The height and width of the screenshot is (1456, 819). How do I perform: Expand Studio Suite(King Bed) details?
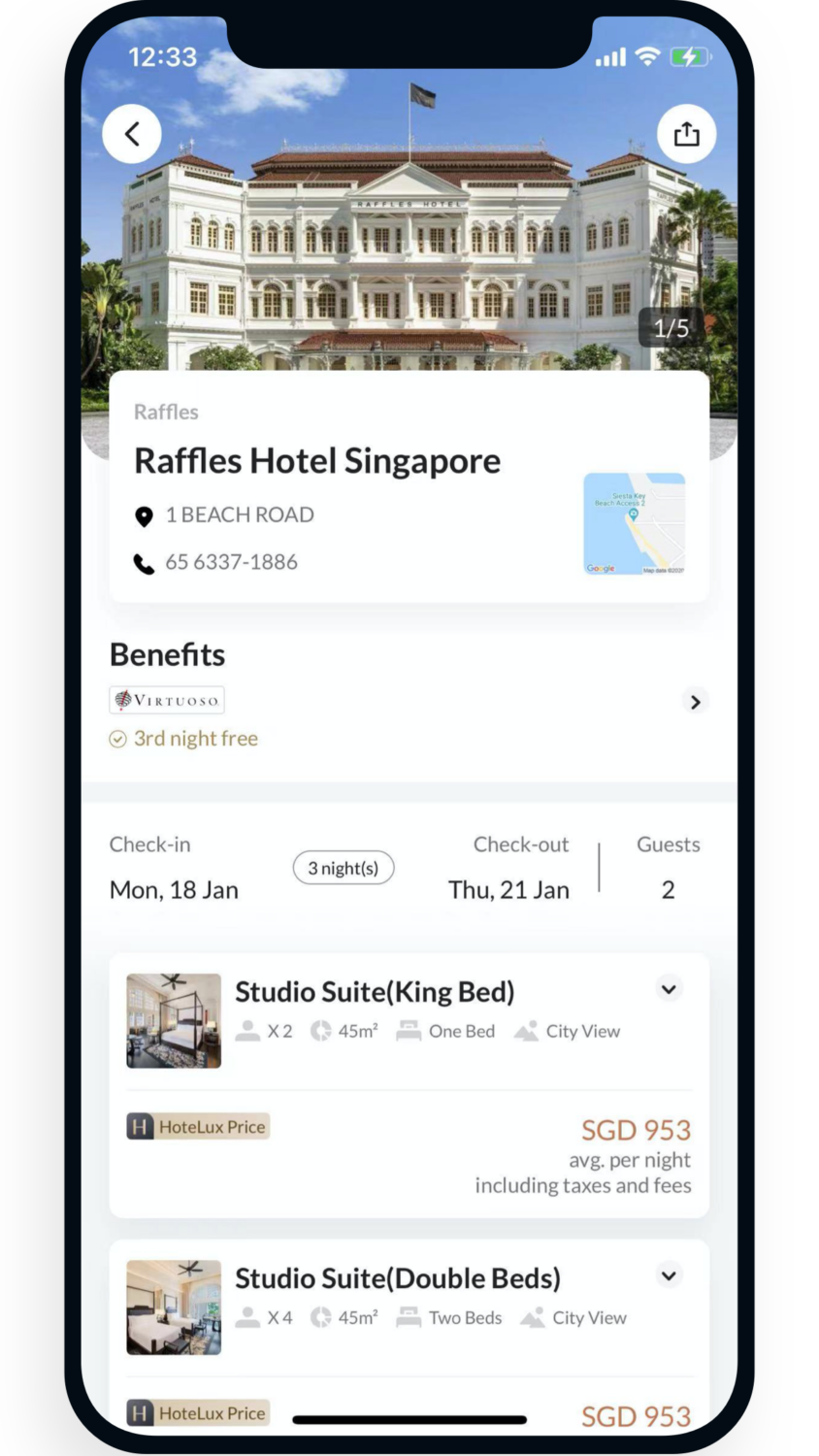pos(669,989)
